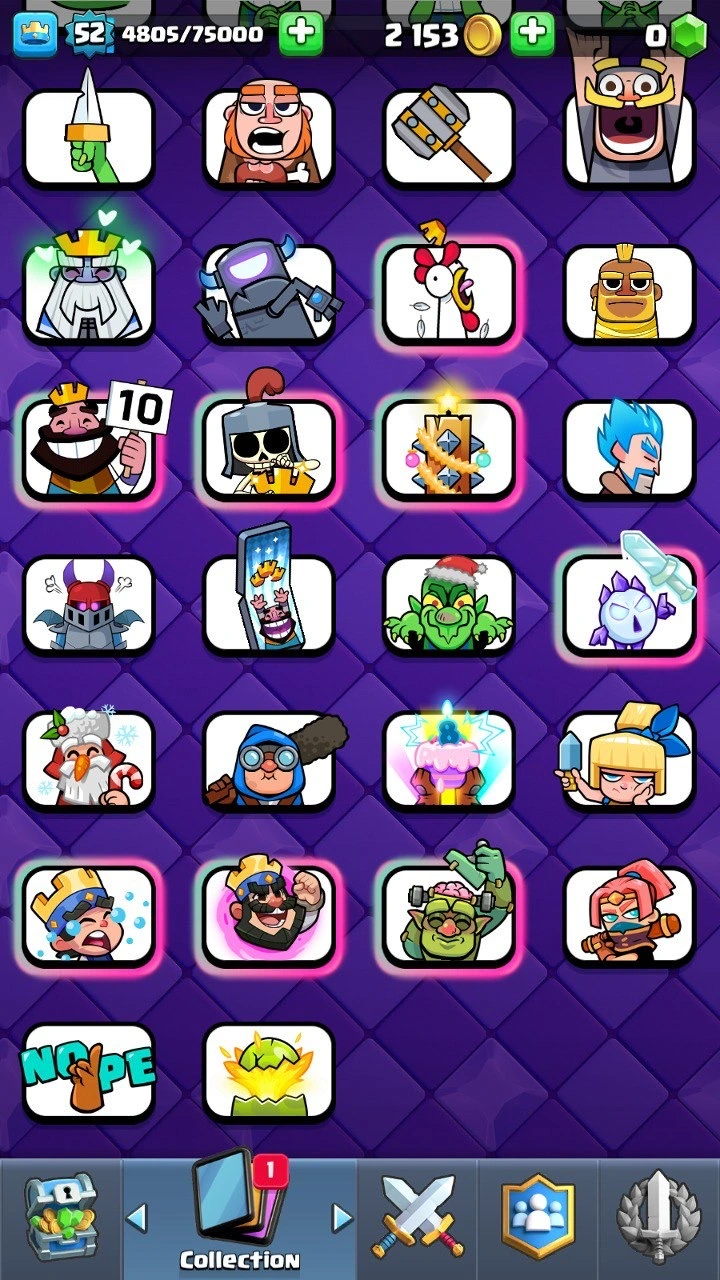Pick the skeleton guard emote
Screen dimensions: 720x1280
click(268, 447)
